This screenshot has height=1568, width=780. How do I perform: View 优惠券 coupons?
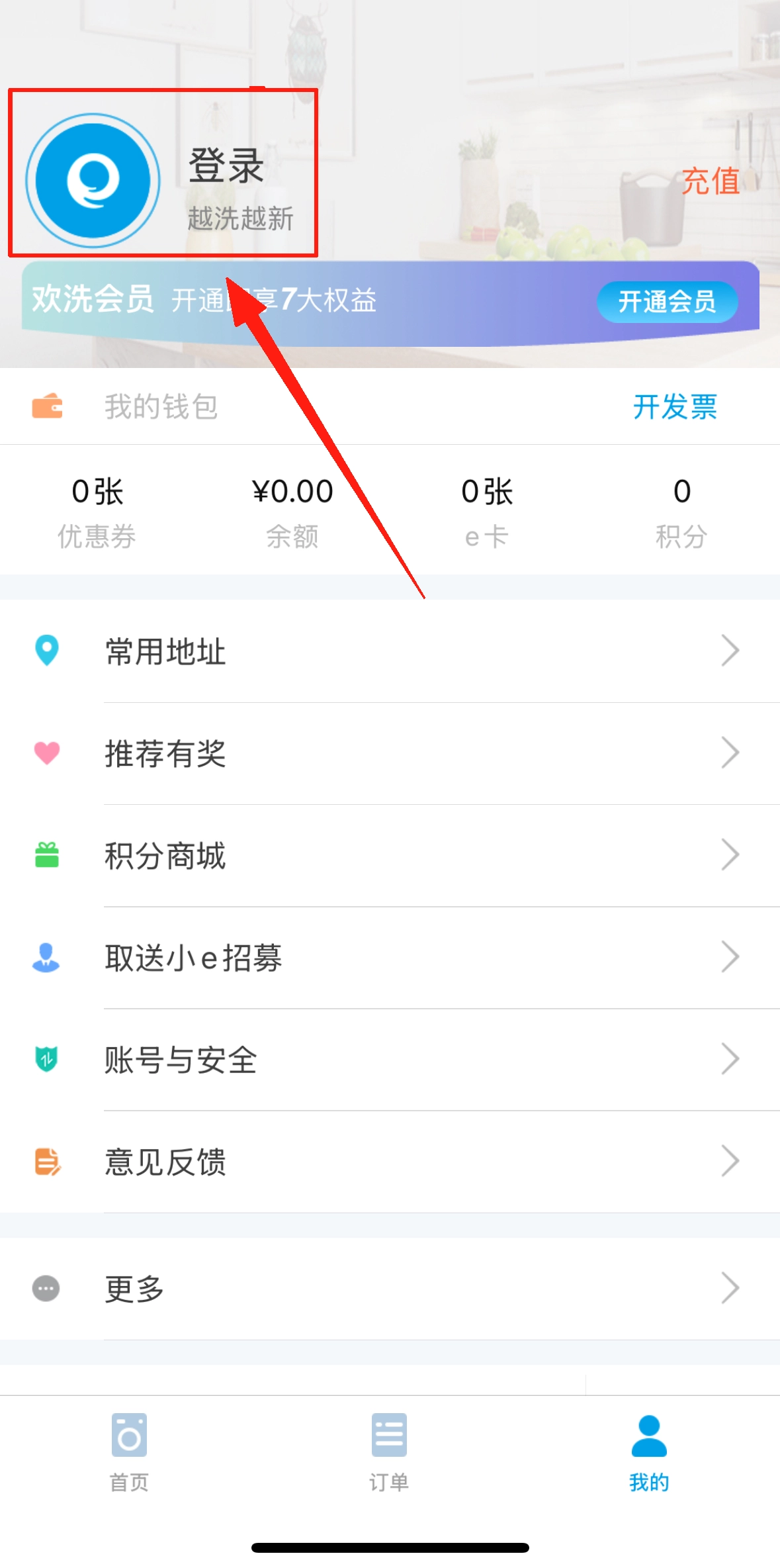(x=97, y=511)
